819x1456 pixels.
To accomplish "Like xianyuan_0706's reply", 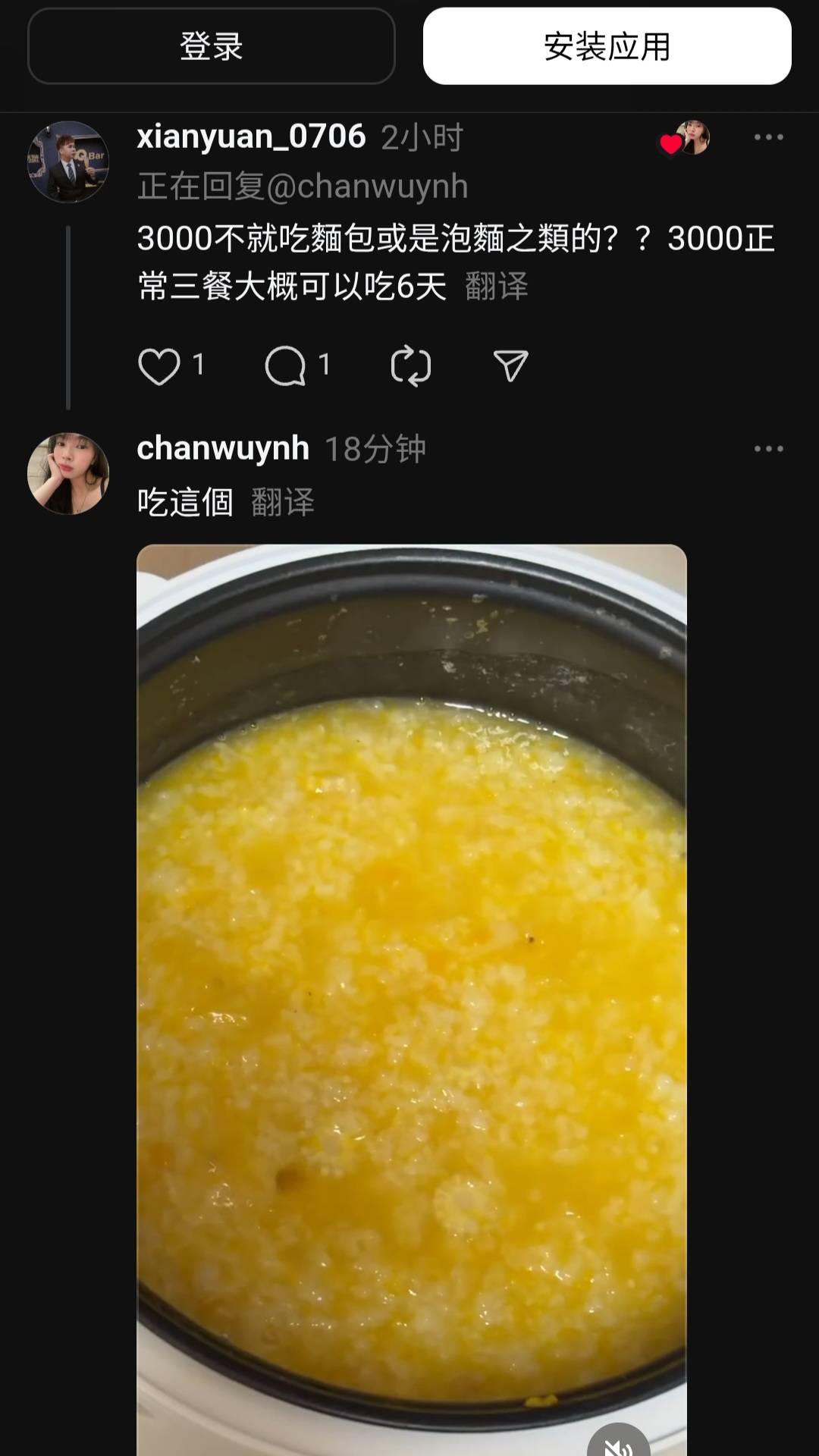I will pyautogui.click(x=159, y=366).
